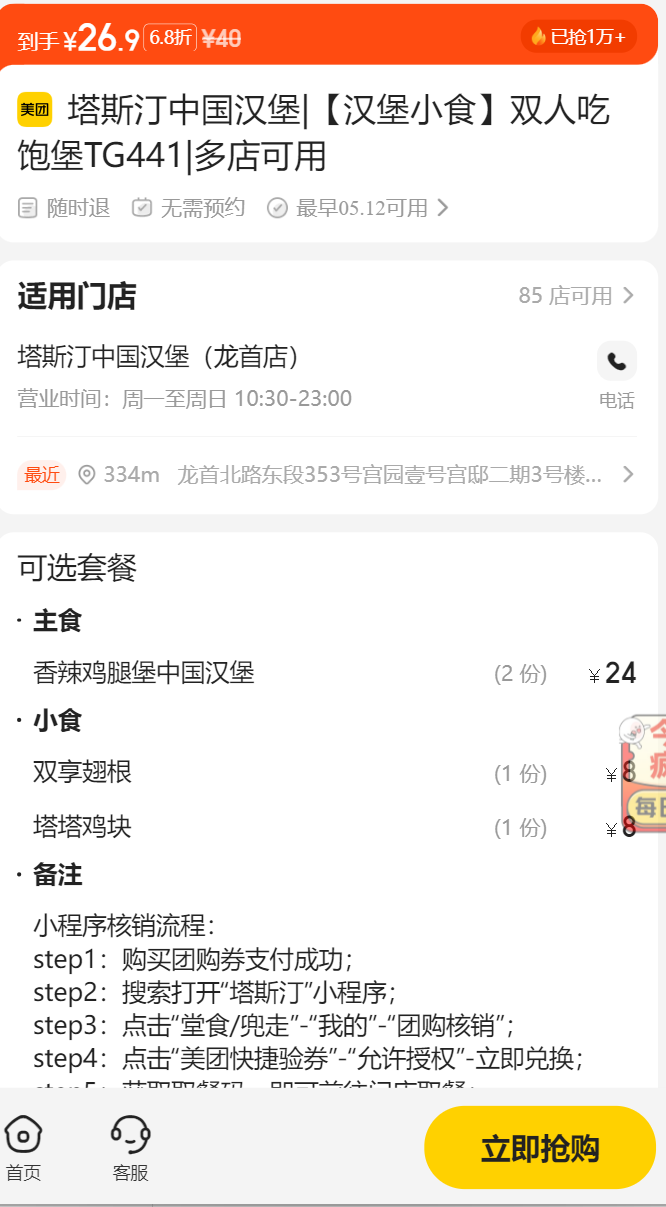The image size is (666, 1207).
Task: Go to 首页 home
Action: click(24, 1148)
